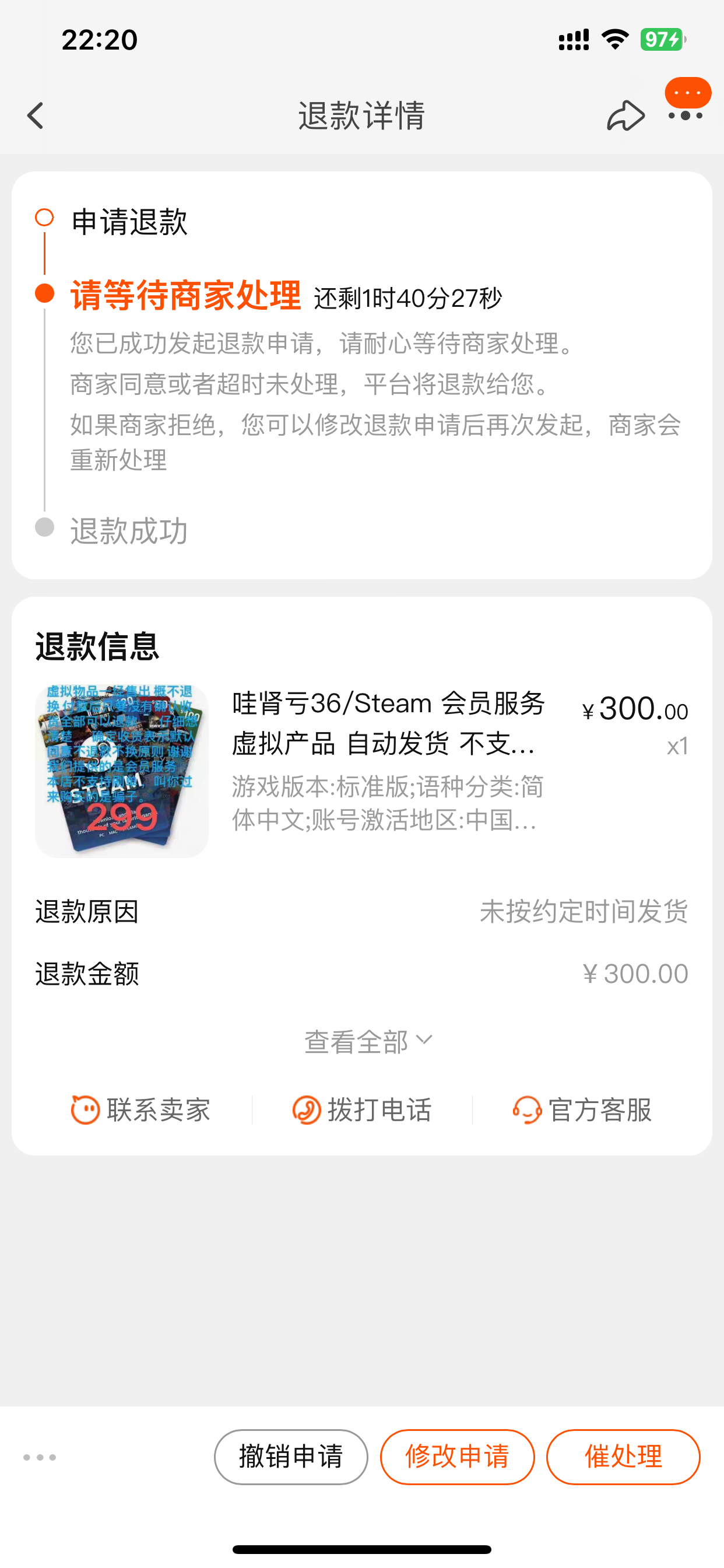Open the bottom-left three-dot more actions
The height and width of the screenshot is (1568, 724).
tap(40, 1457)
